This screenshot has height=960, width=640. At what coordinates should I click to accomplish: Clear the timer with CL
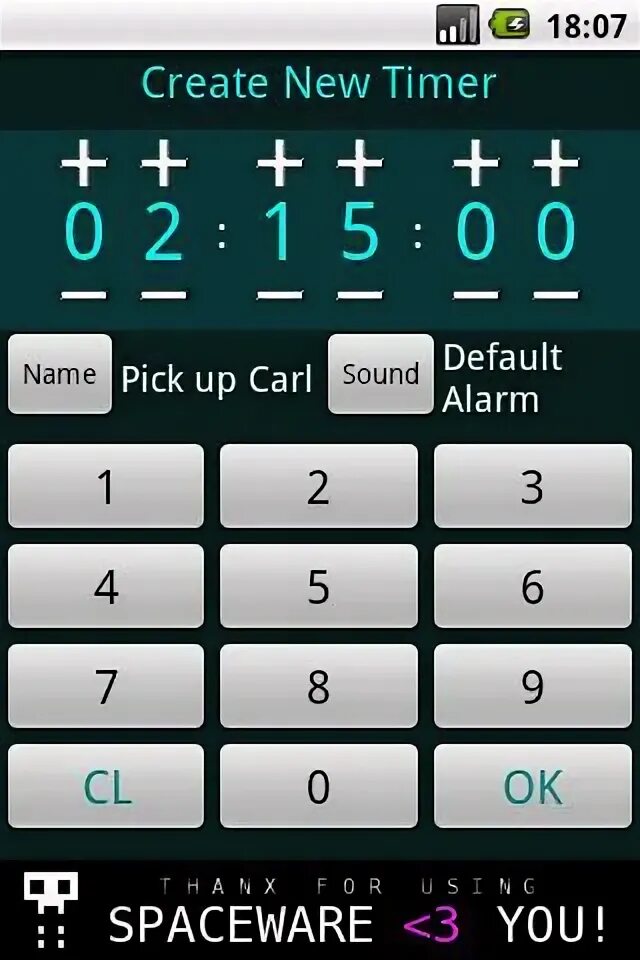tap(106, 787)
